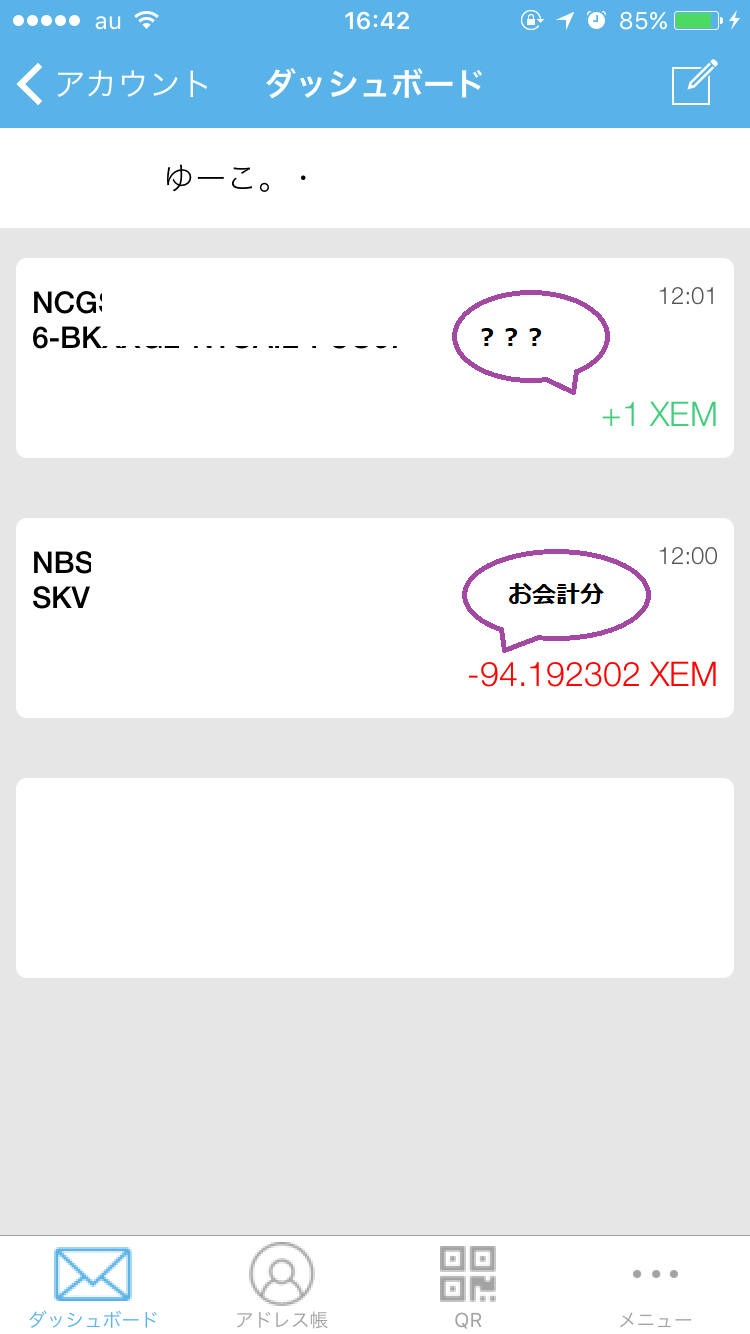
Task: Go back to アカウント
Action: (112, 84)
